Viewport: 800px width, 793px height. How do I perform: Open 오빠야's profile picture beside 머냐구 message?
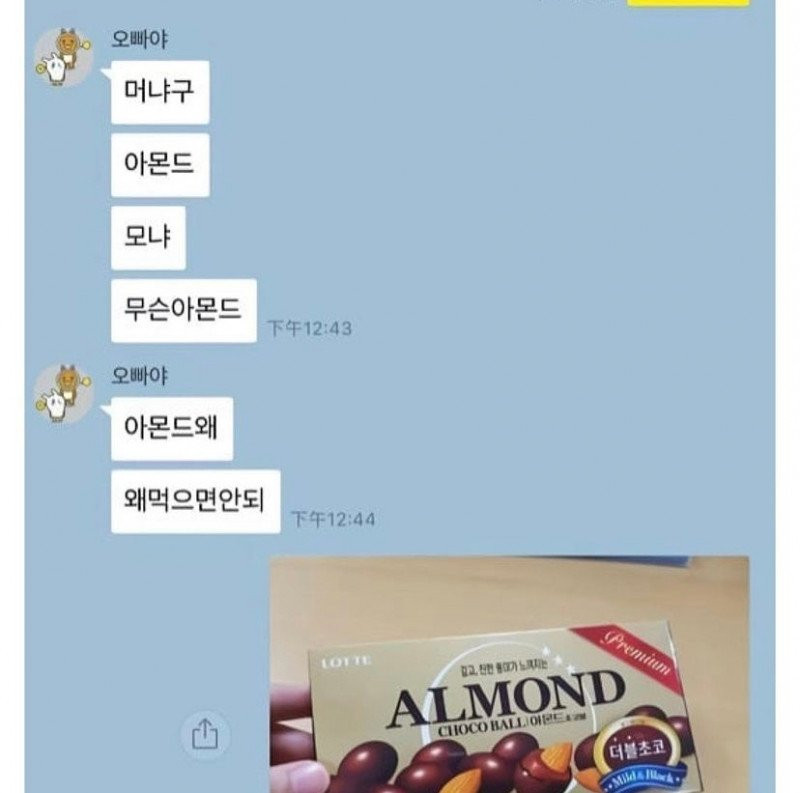click(x=64, y=59)
